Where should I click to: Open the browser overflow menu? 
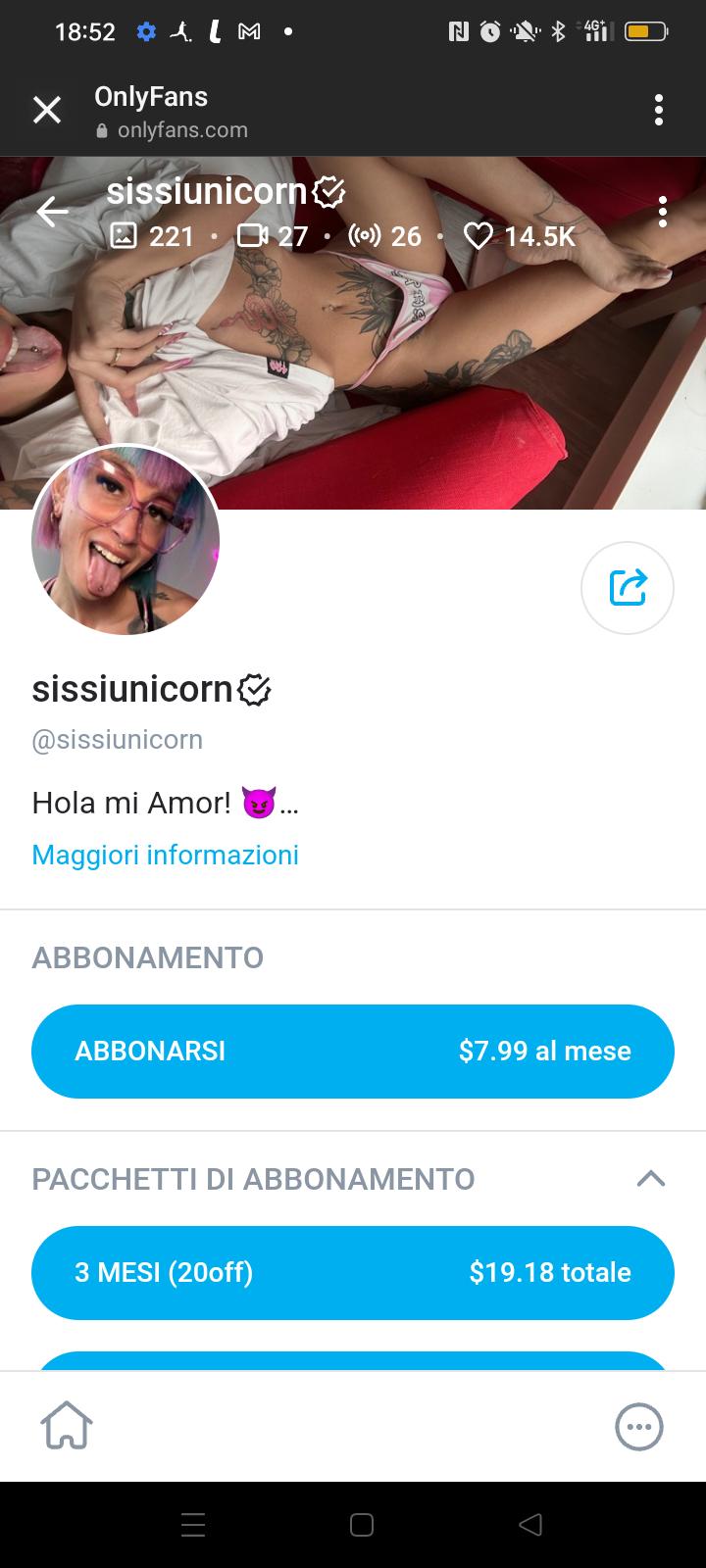tap(659, 111)
